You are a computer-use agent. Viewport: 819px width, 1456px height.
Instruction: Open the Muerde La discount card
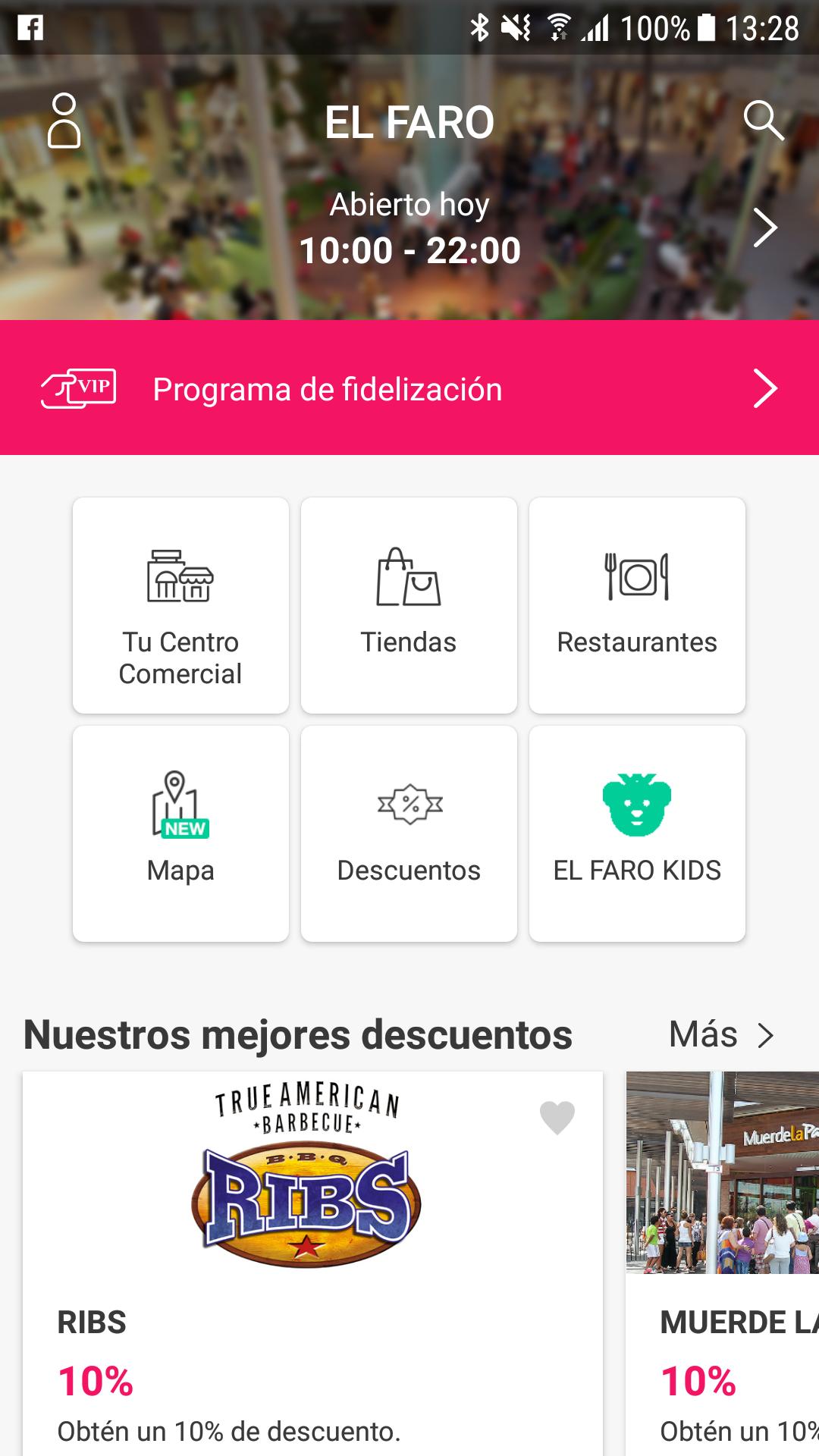722,1289
